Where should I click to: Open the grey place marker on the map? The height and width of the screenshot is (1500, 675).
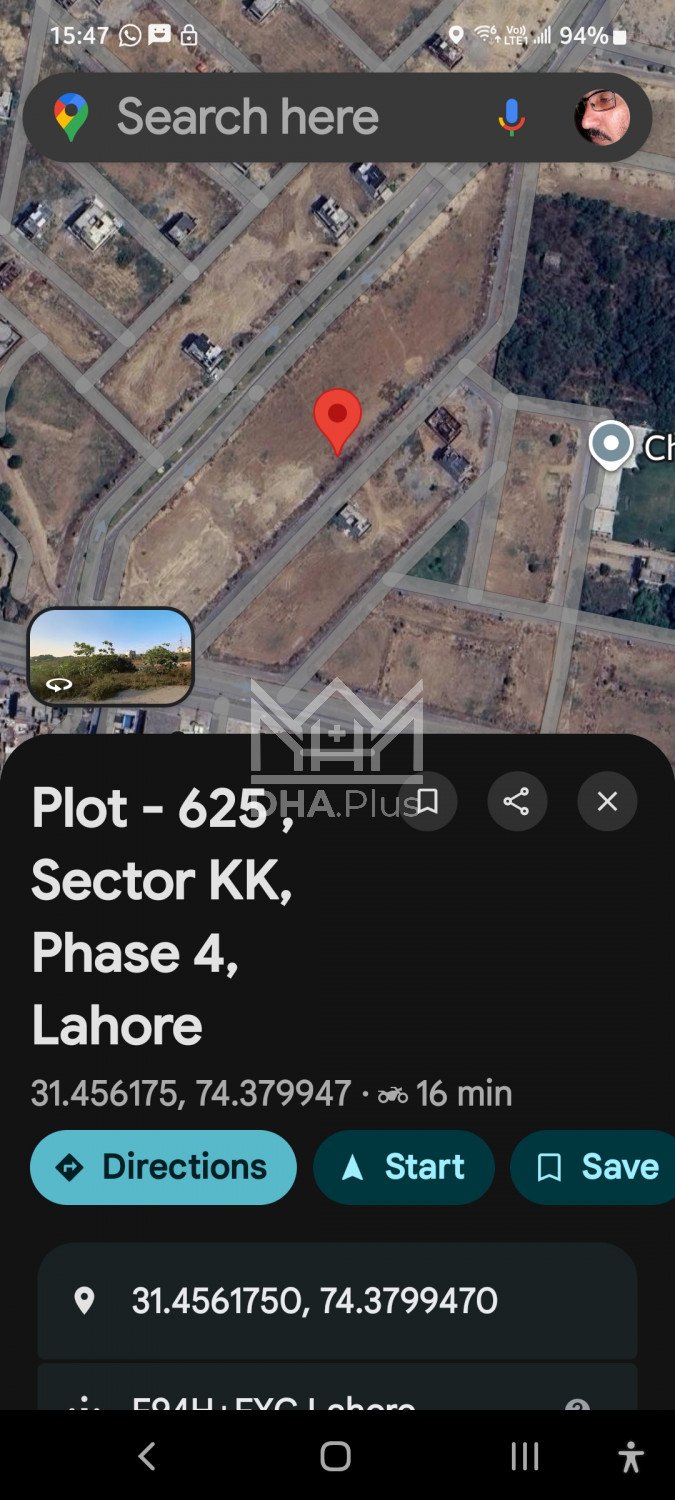click(x=611, y=444)
